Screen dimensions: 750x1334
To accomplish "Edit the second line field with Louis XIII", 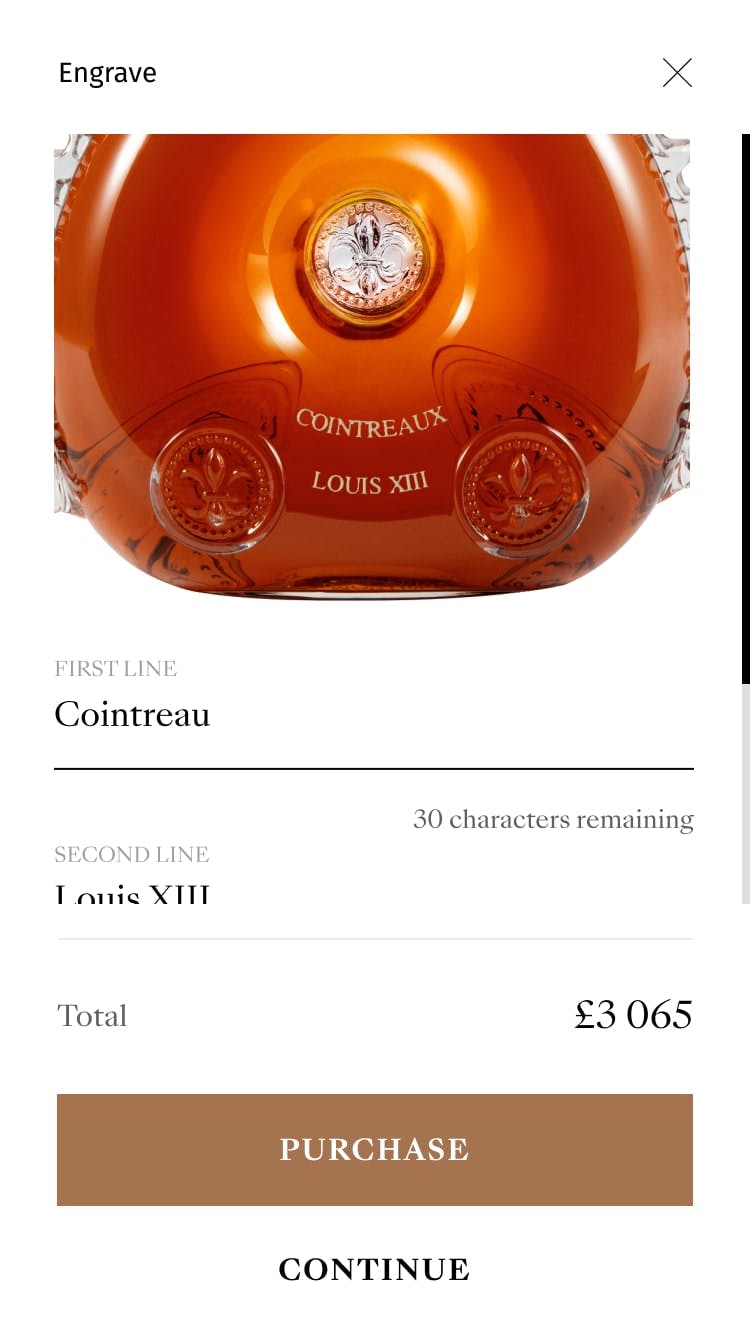I will point(372,893).
